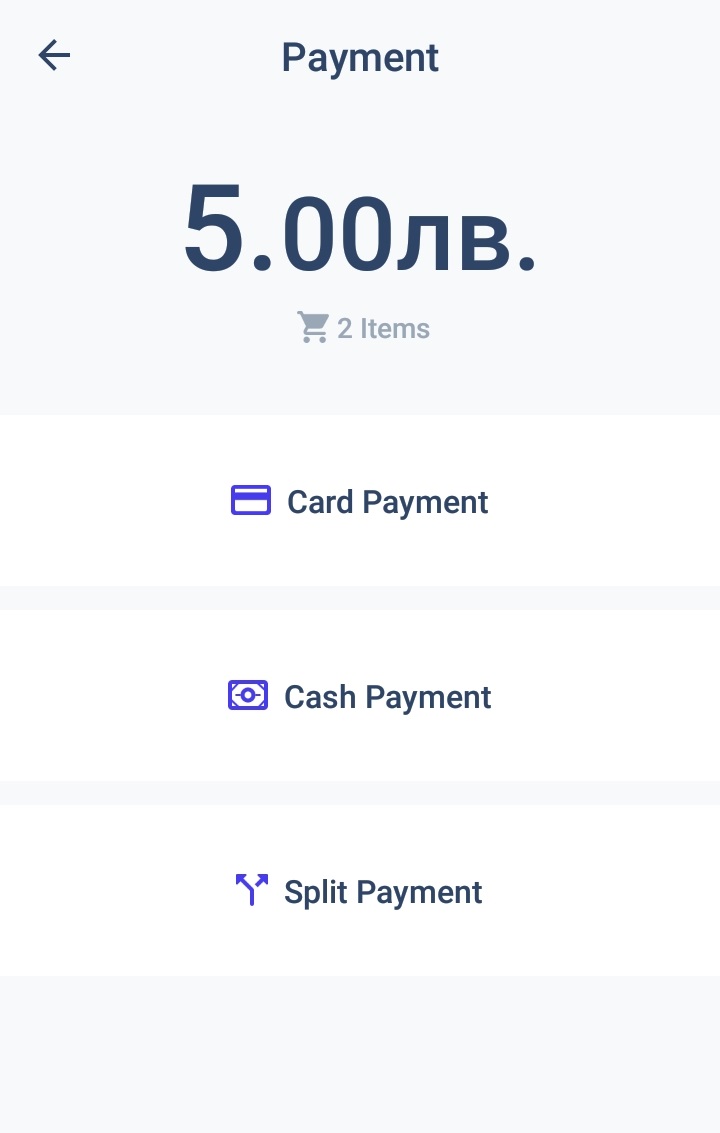Click the branching icon beside Split Payment
Viewport: 720px width, 1133px height.
tap(250, 890)
